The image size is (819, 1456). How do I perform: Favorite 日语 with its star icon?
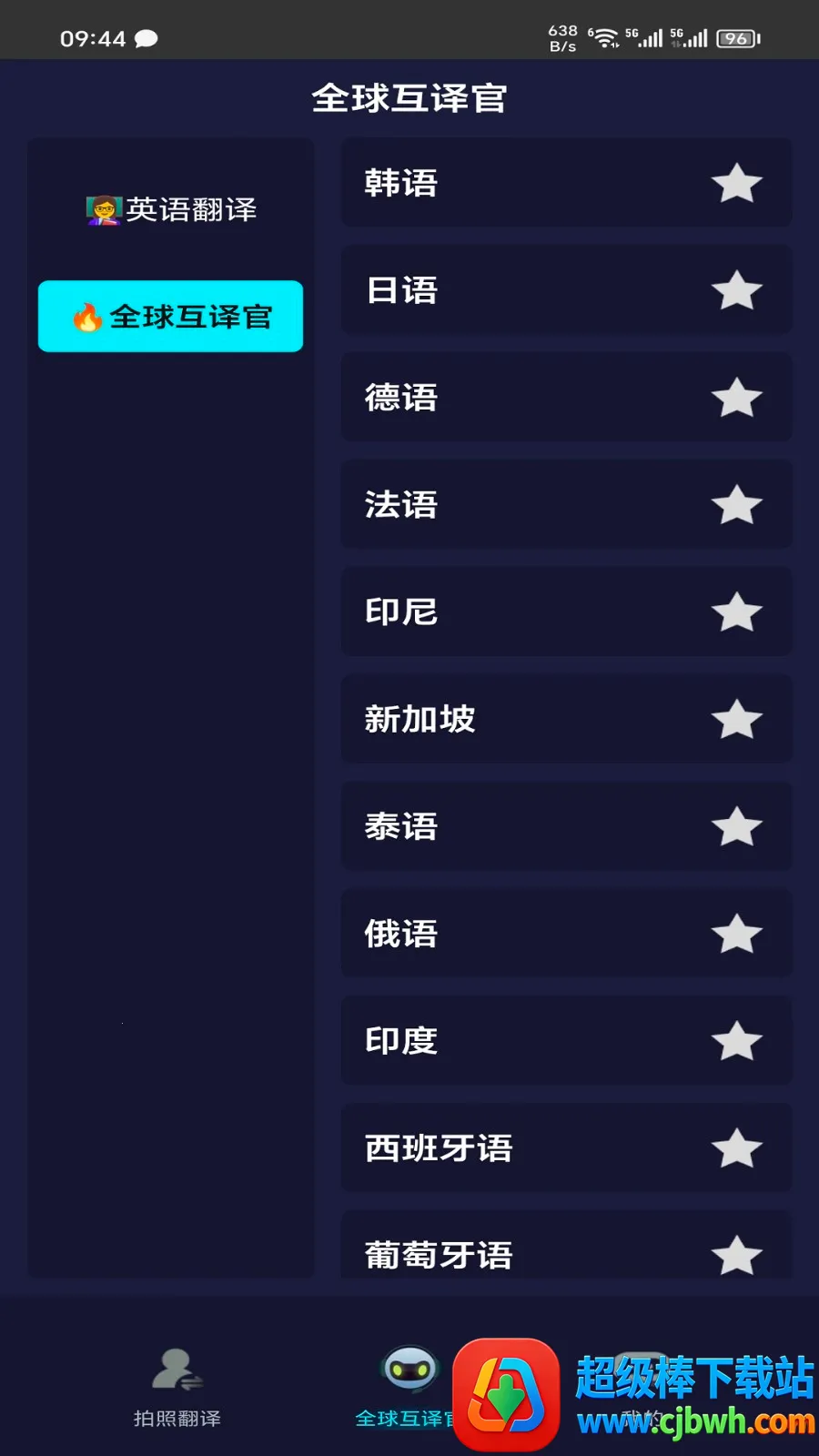point(736,290)
